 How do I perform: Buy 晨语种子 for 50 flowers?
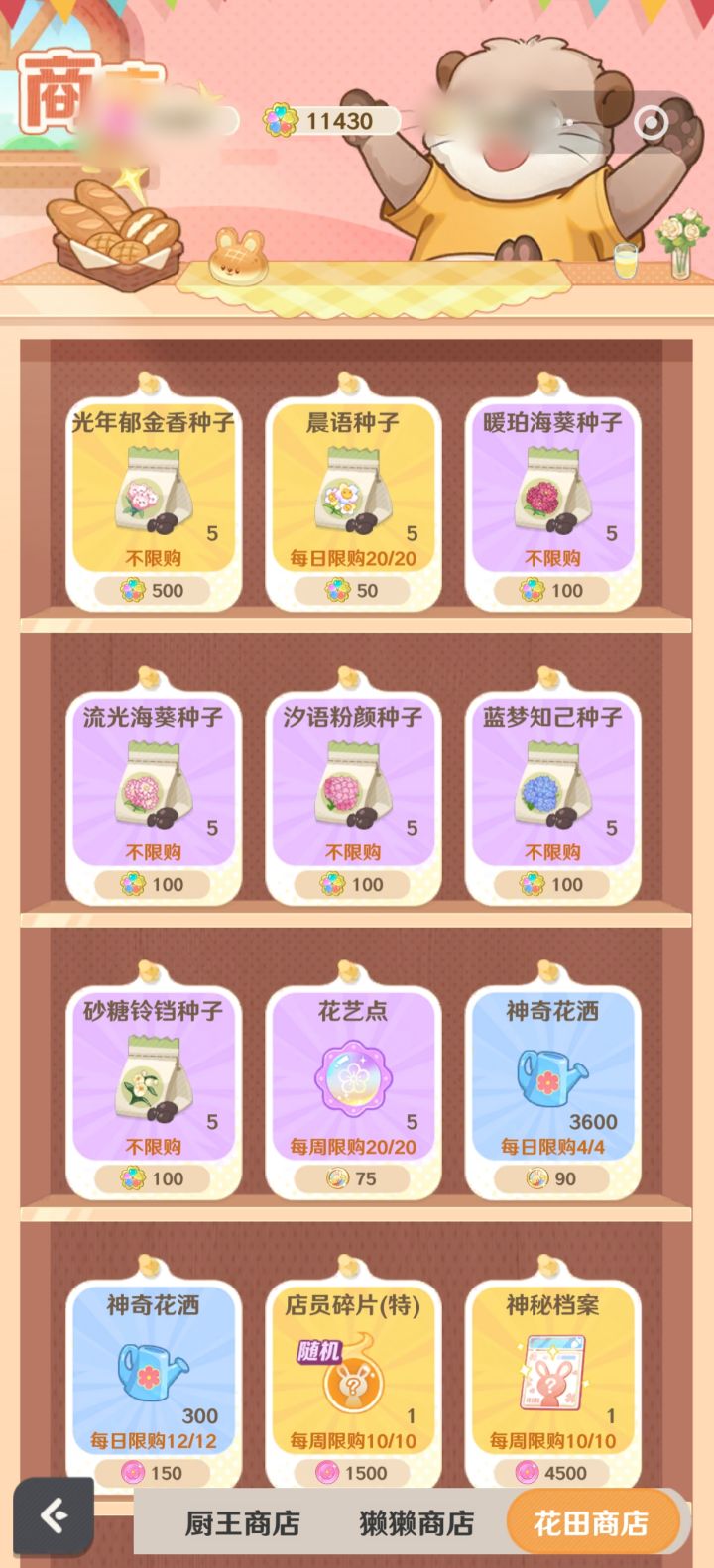click(353, 591)
